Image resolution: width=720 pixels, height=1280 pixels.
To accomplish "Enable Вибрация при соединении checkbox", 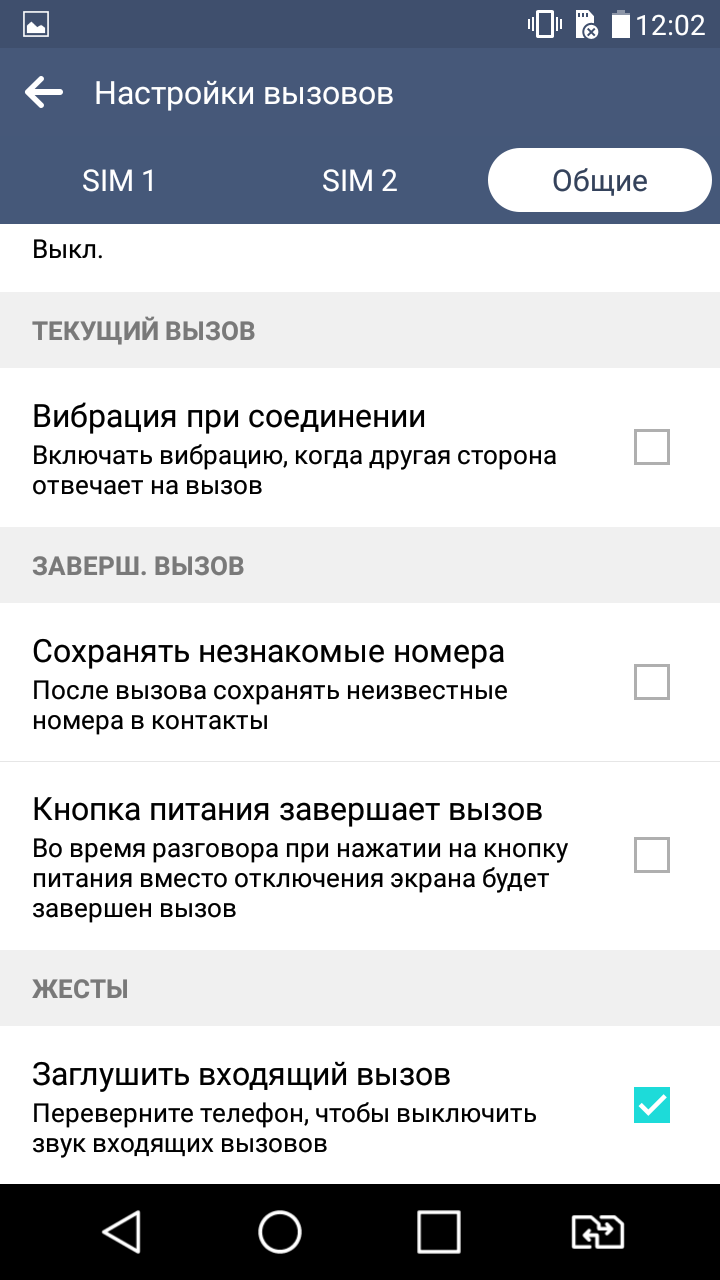I will (652, 447).
